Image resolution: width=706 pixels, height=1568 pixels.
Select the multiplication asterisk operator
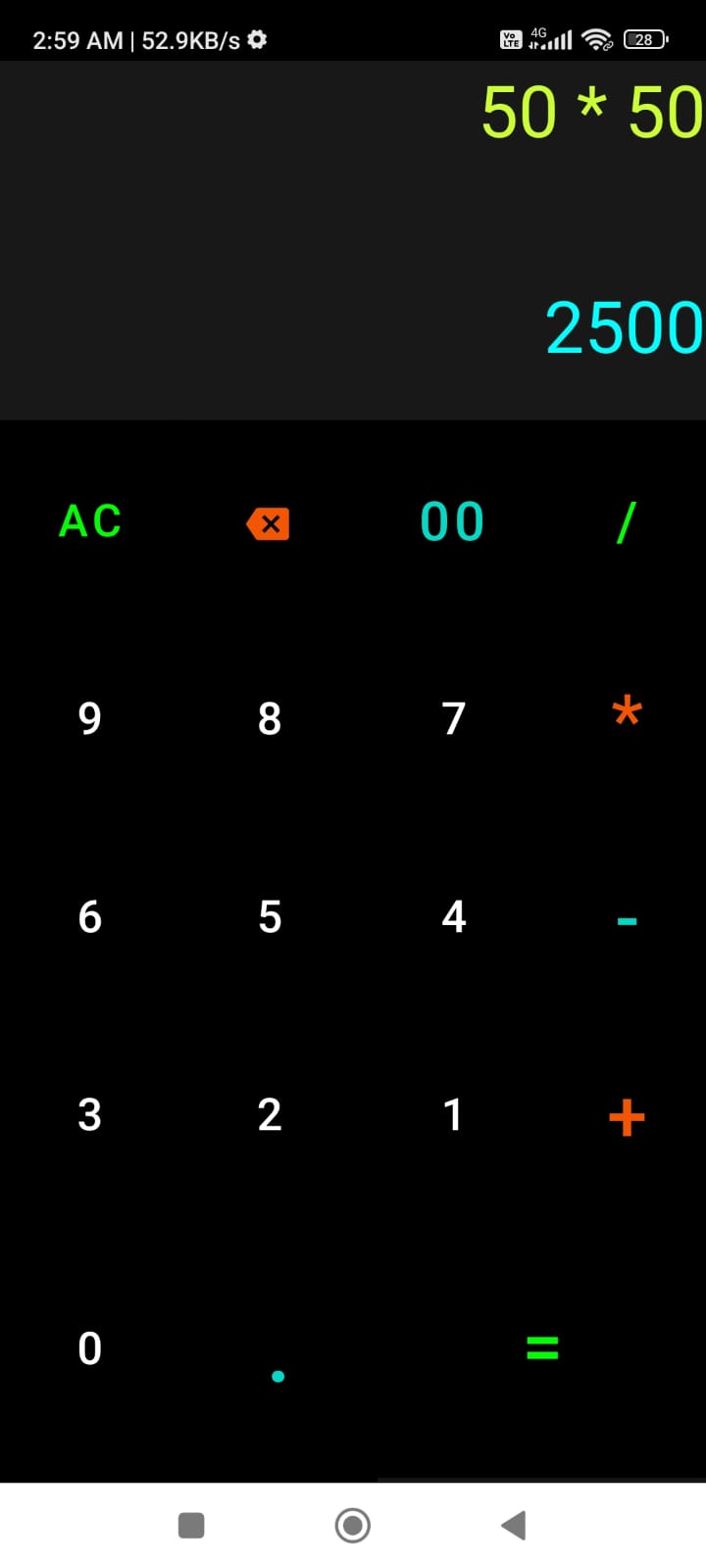[x=627, y=713]
